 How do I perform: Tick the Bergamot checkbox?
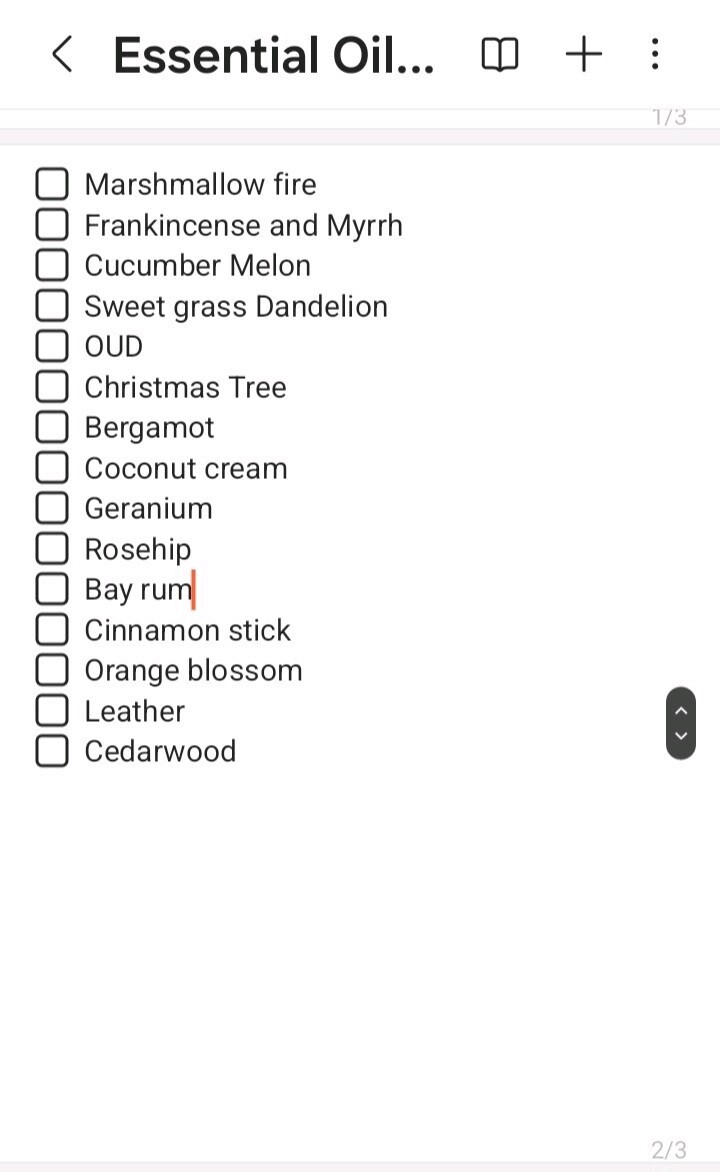52,427
